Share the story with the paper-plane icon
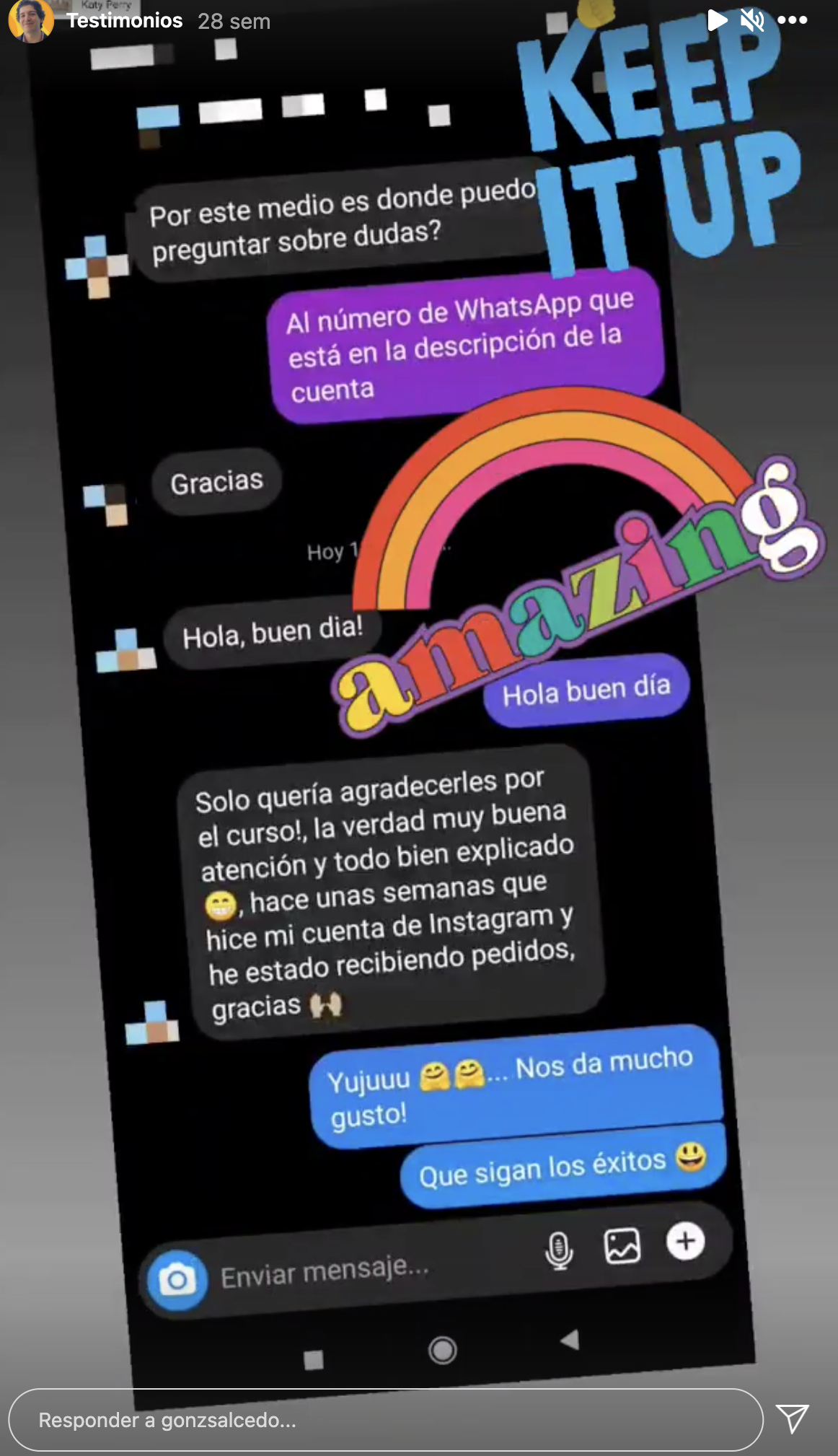 [793, 1418]
